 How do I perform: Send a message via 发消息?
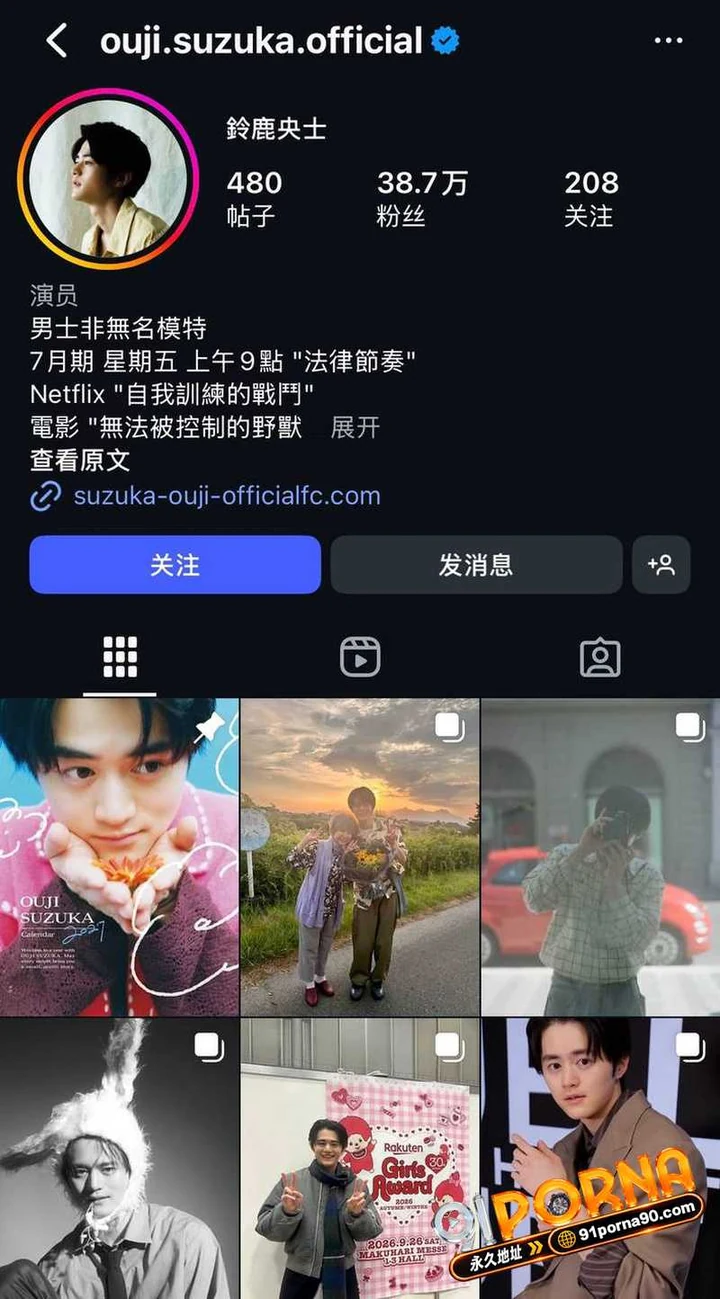pyautogui.click(x=476, y=565)
